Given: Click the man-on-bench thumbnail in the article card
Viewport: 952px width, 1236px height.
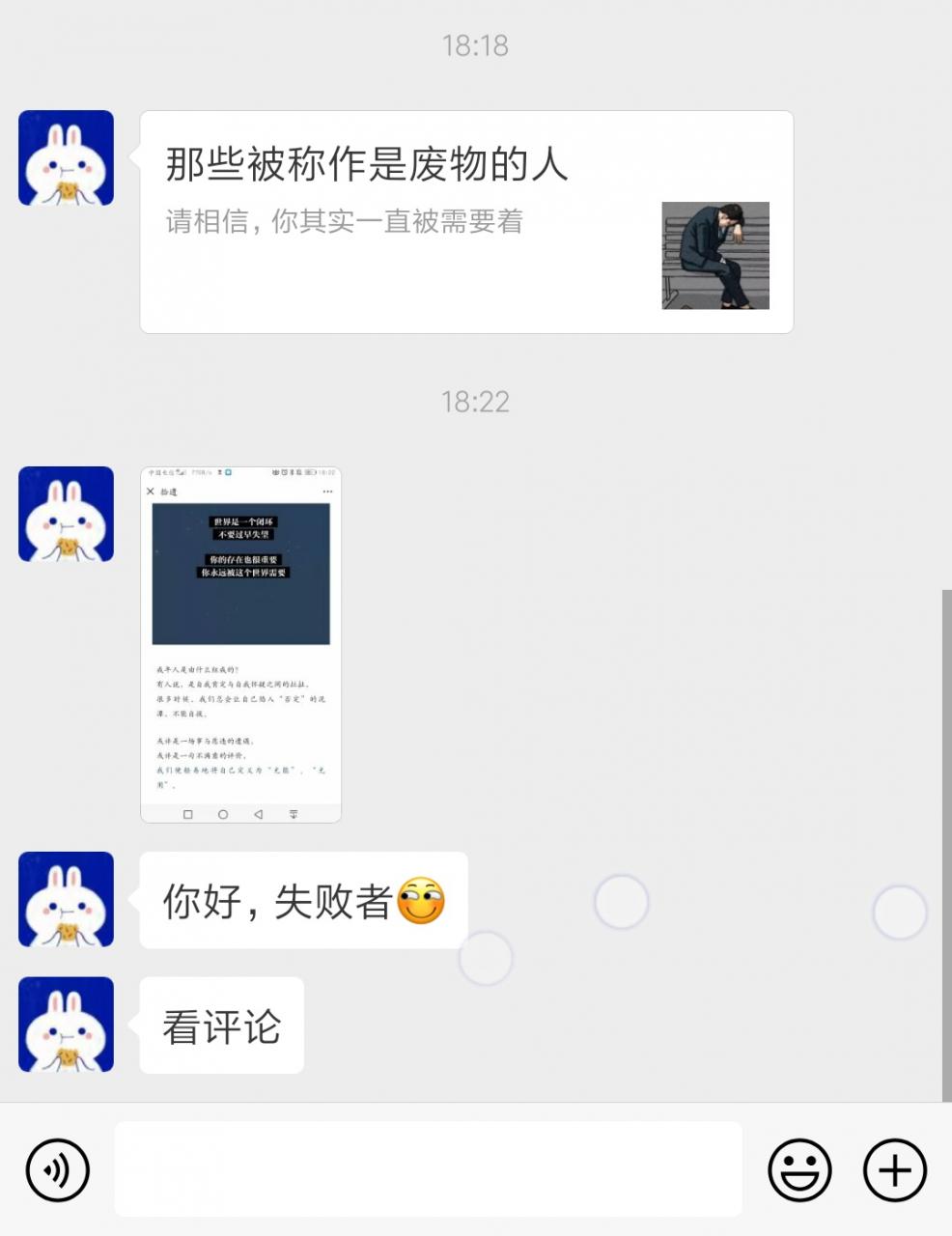Looking at the screenshot, I should pos(714,255).
